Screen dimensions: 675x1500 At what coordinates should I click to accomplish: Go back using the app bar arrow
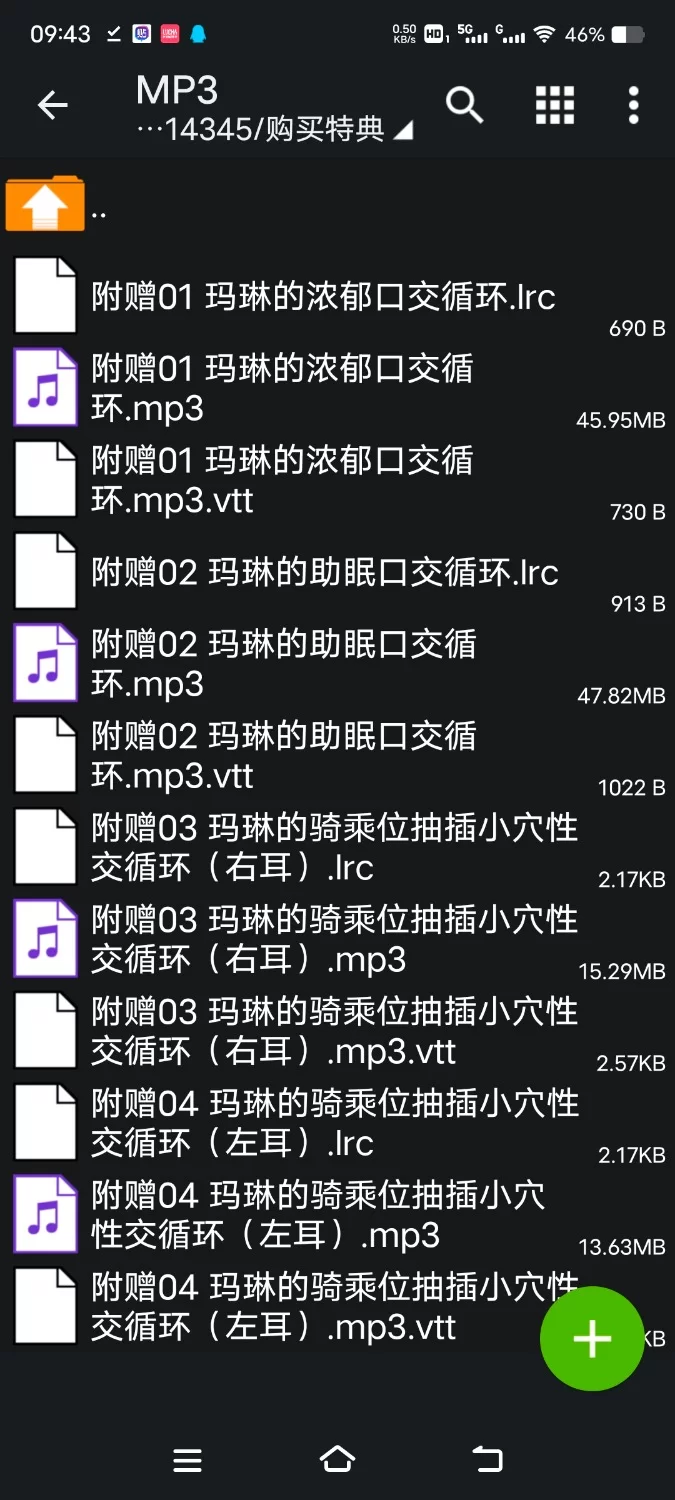[x=52, y=105]
